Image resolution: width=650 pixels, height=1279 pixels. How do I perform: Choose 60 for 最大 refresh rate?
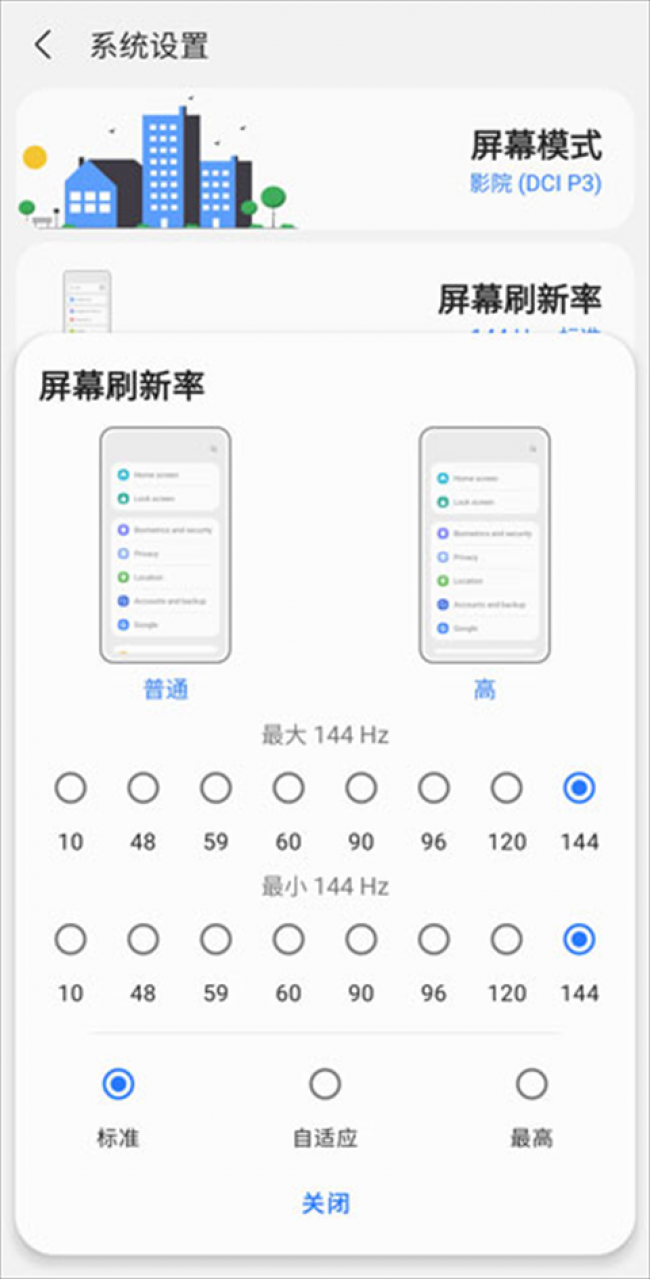tap(288, 789)
